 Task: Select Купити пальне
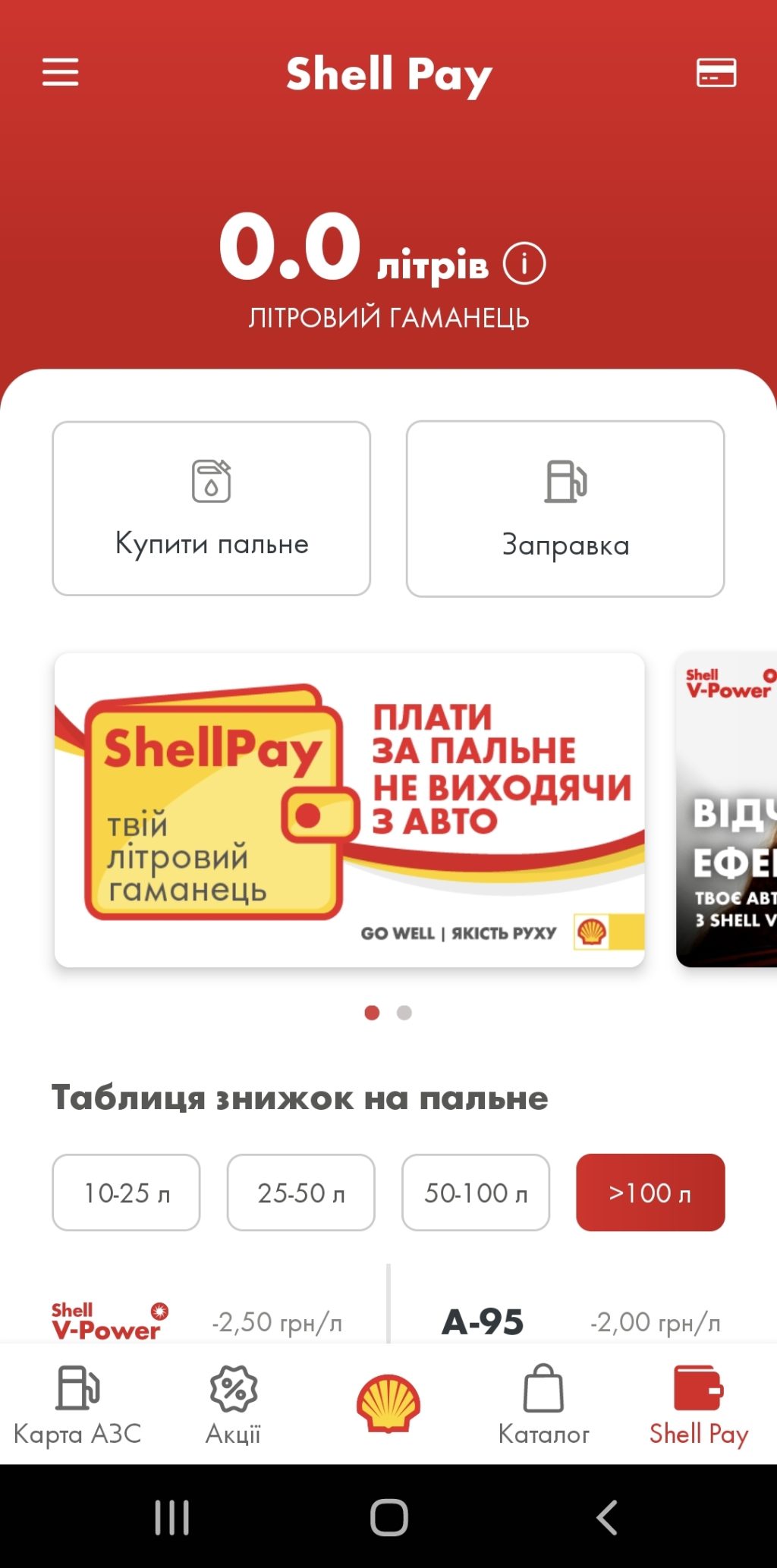point(211,508)
